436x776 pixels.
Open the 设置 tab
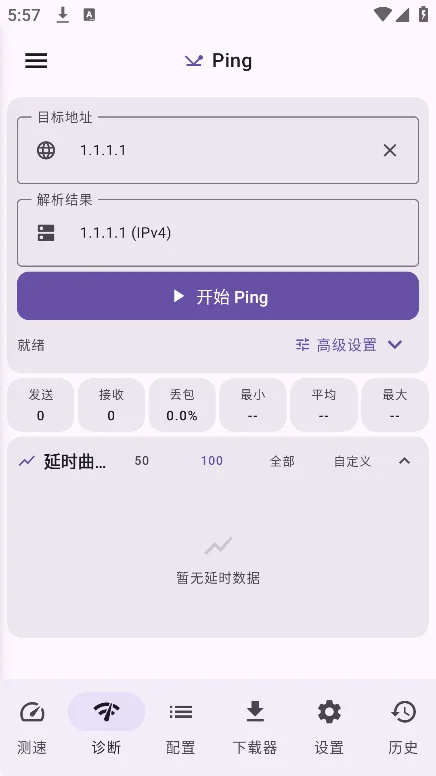(x=329, y=727)
